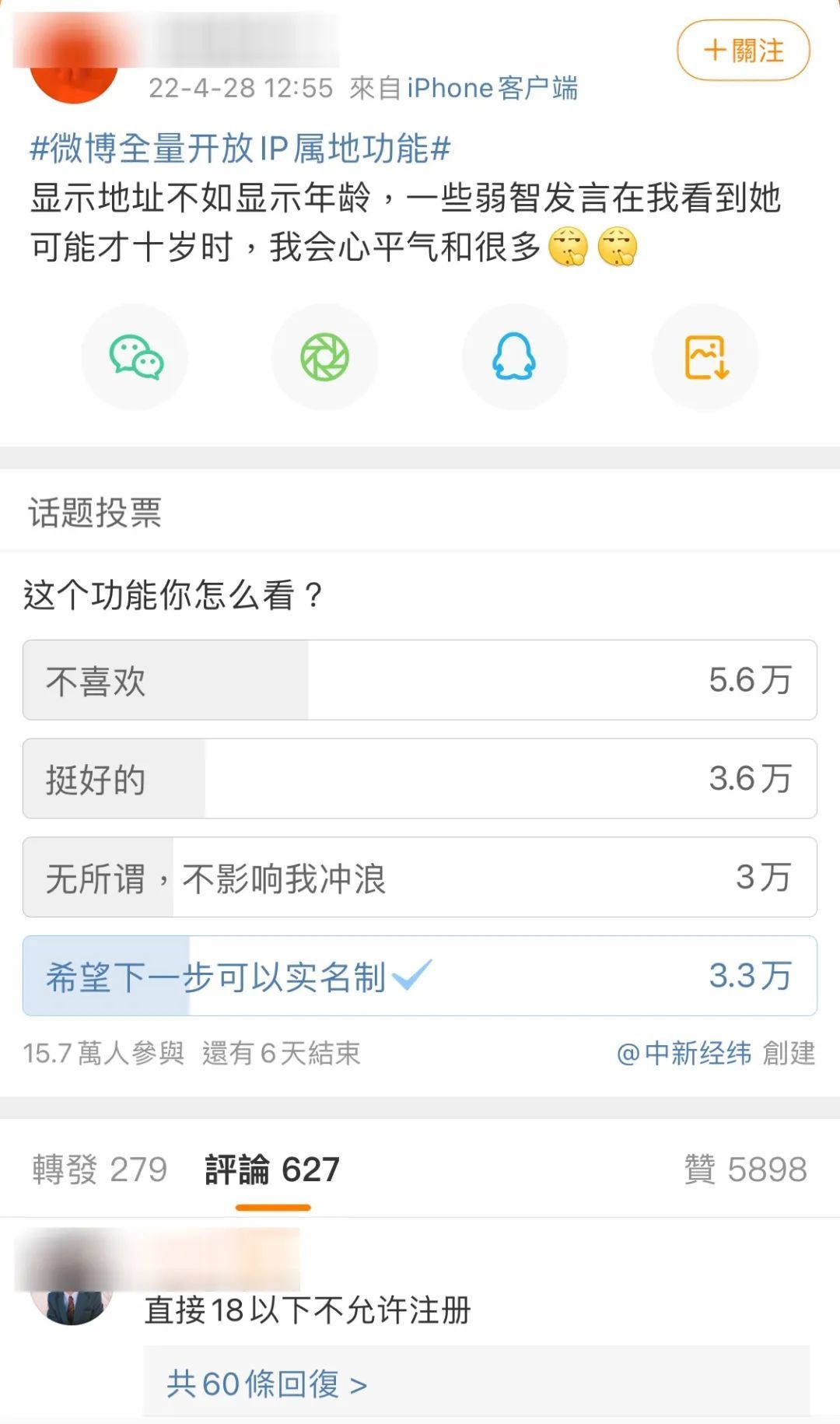Follow the post author via +關注
This screenshot has height=1424, width=840.
[x=743, y=51]
